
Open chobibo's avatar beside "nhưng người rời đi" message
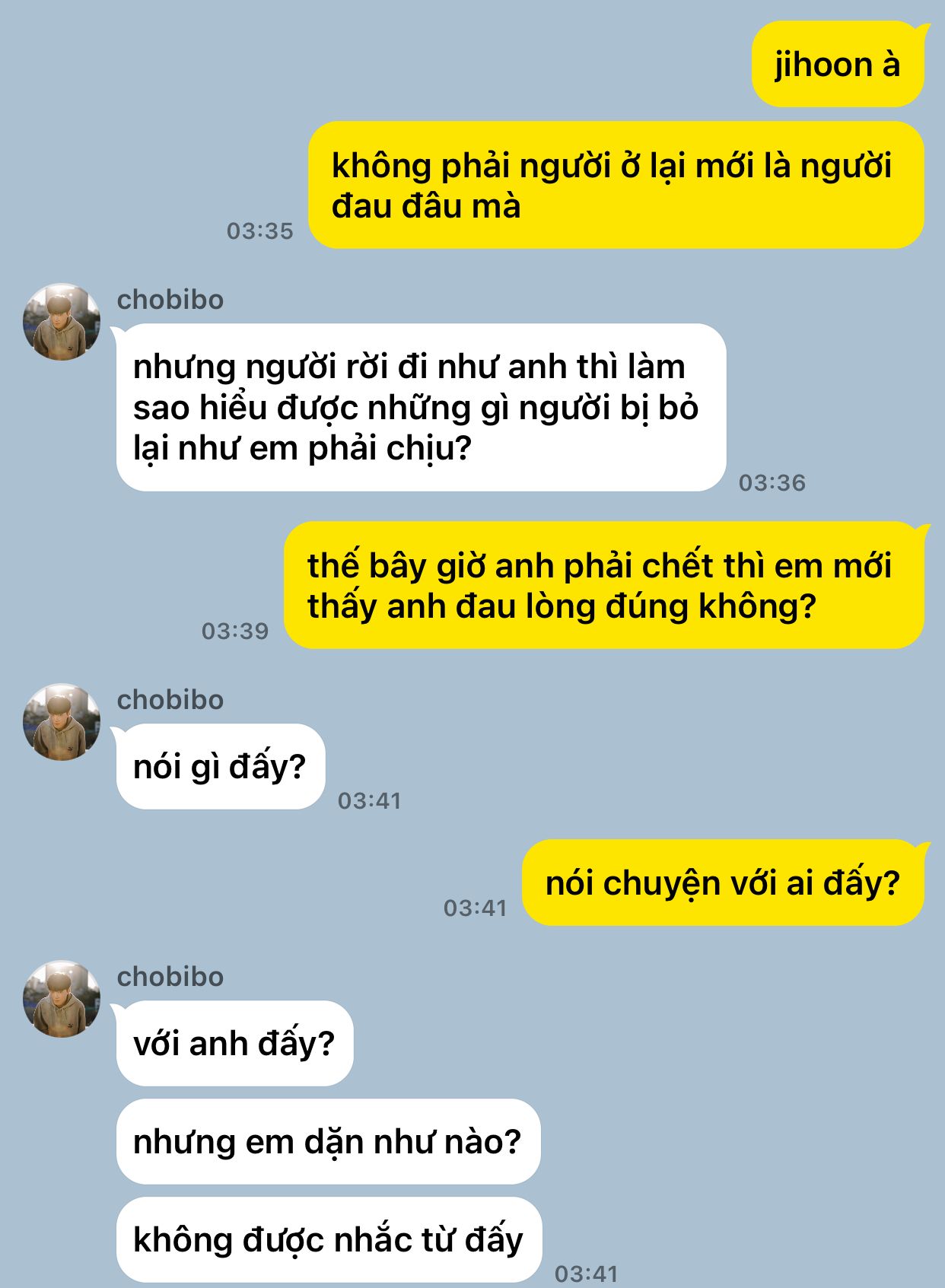(x=62, y=321)
